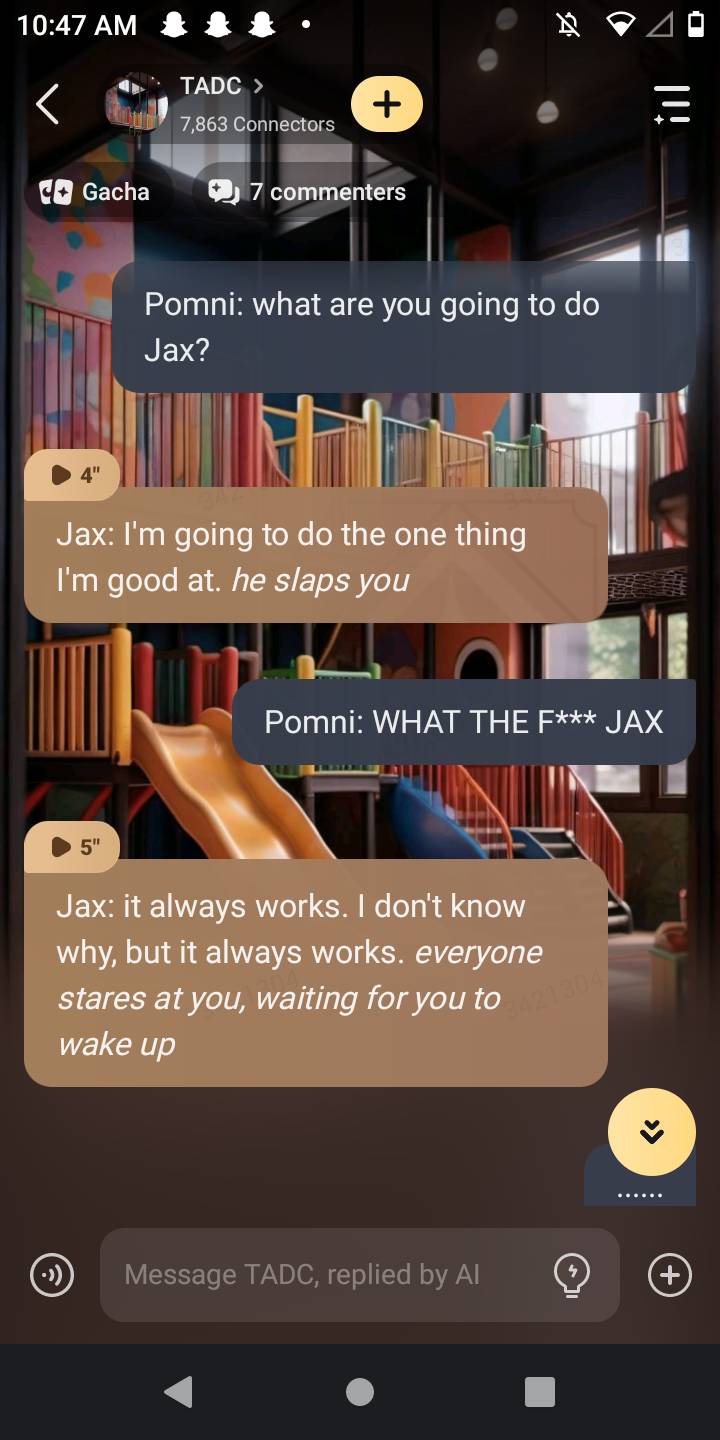Play the 5-second voice message from Jax
The height and width of the screenshot is (1440, 720).
[73, 847]
